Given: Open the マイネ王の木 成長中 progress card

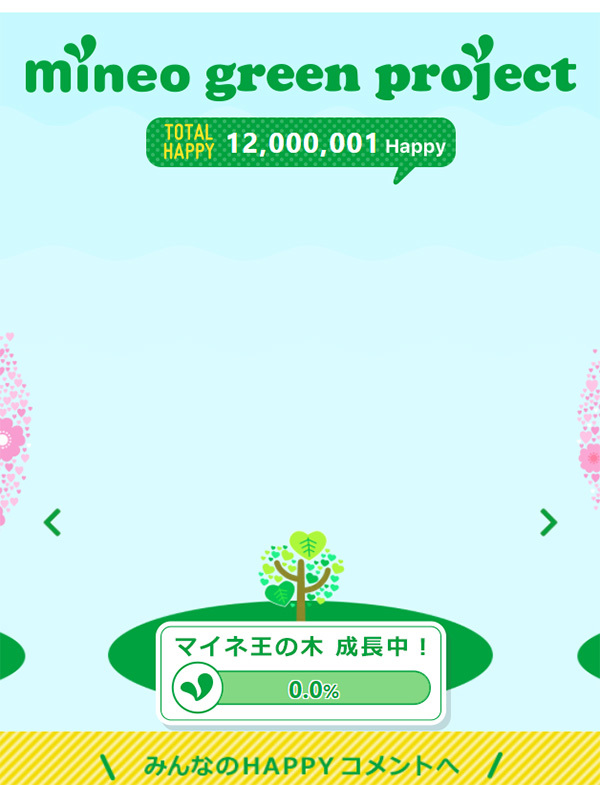Looking at the screenshot, I should [x=301, y=673].
